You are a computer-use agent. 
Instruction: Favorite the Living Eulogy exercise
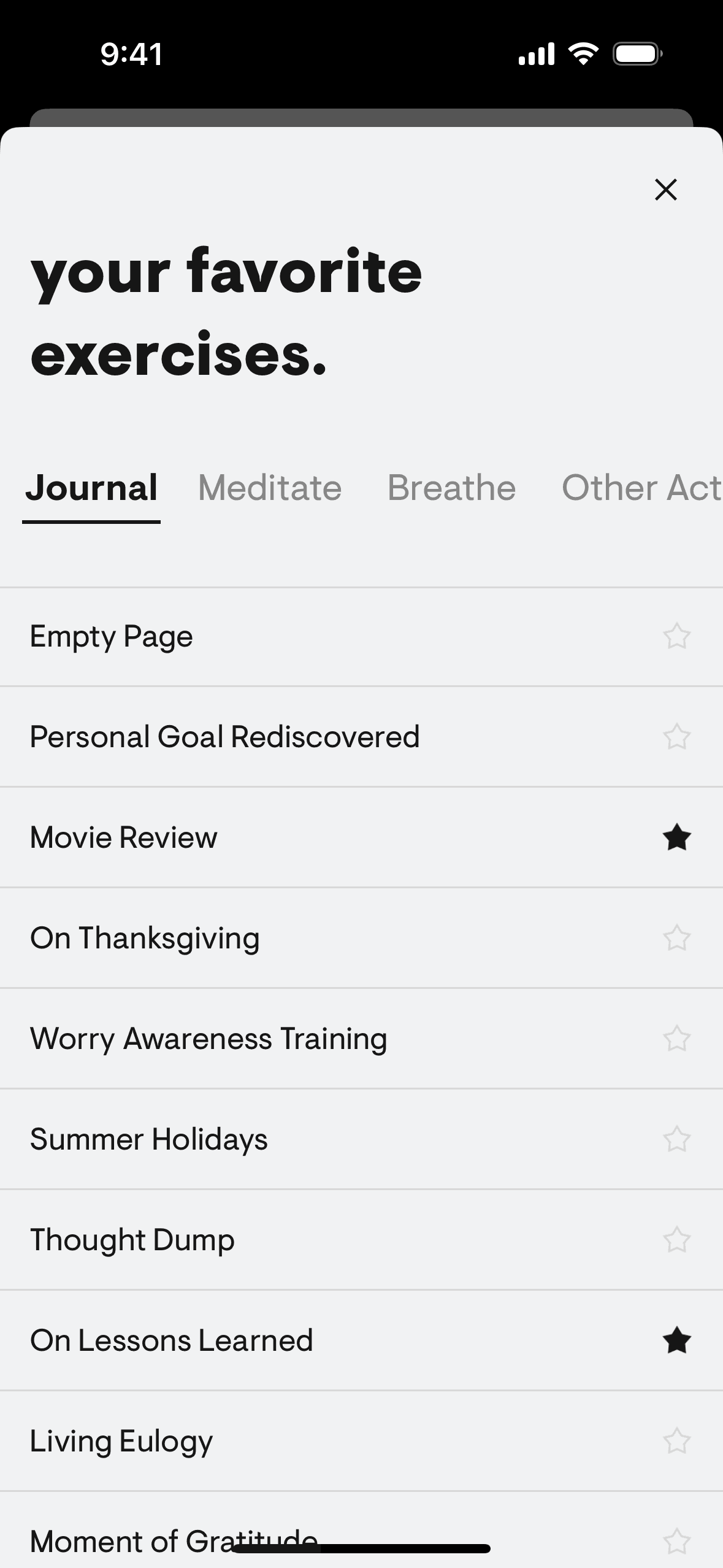(676, 1441)
